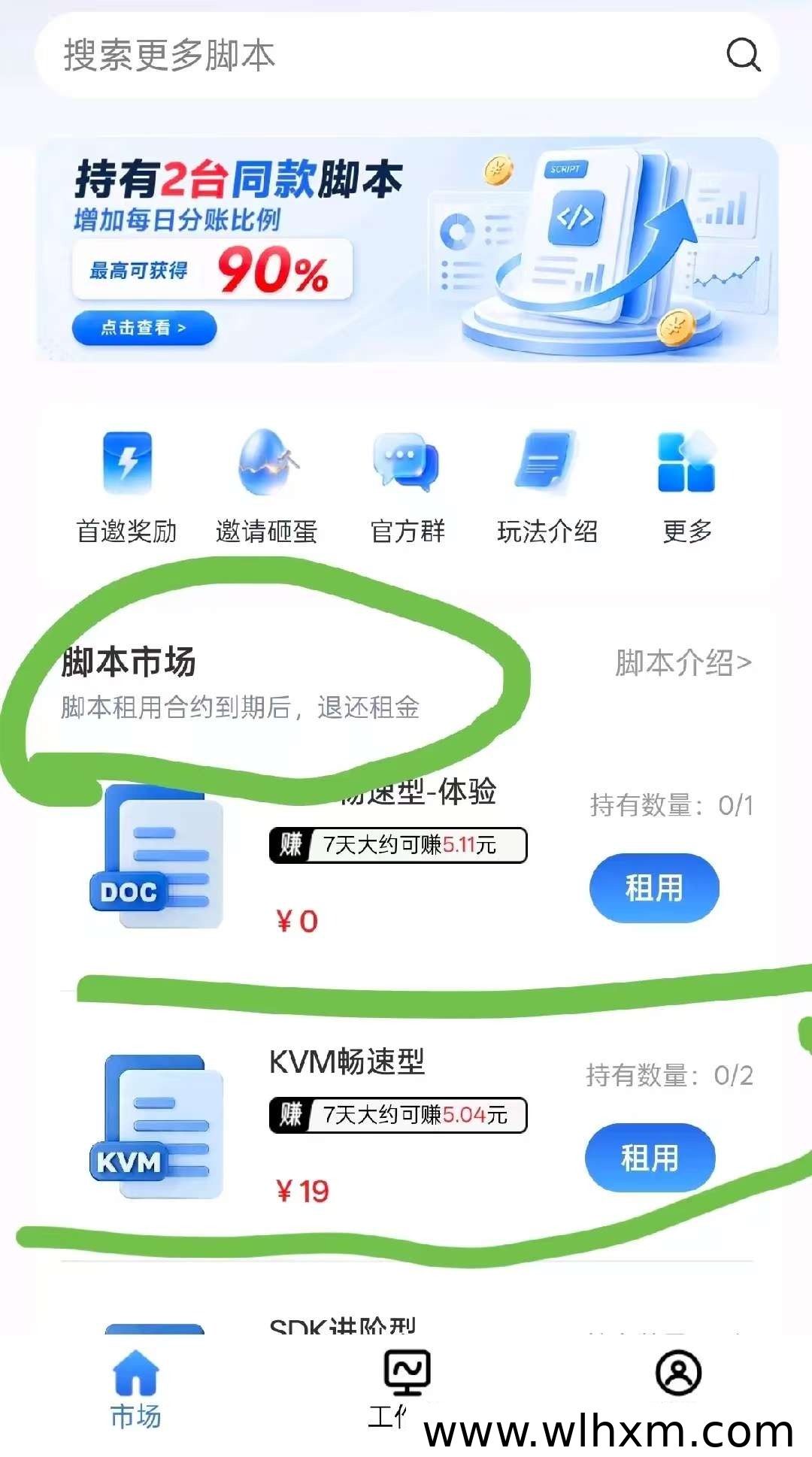Open 更多 shortcuts
Image resolution: width=812 pixels, height=1457 pixels.
(x=686, y=486)
